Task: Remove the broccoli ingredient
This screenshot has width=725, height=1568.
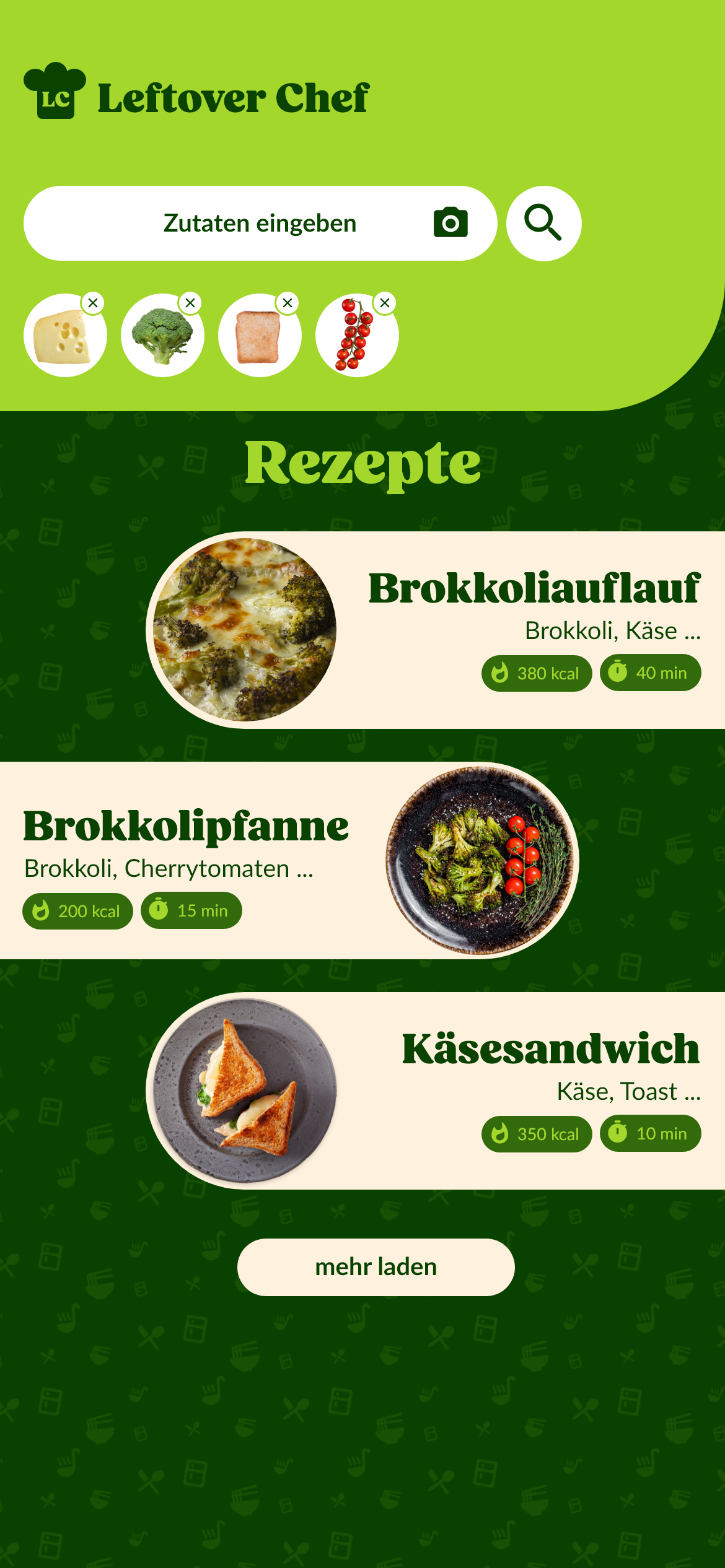Action: (x=190, y=303)
